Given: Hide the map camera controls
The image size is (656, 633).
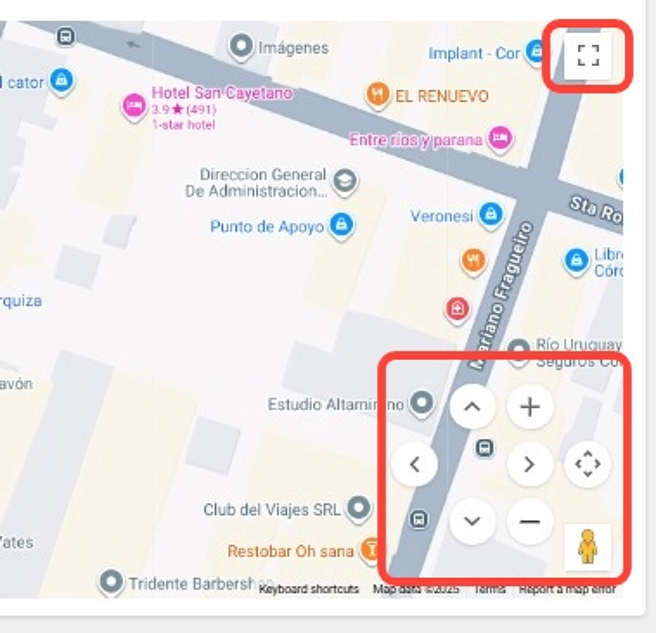Looking at the screenshot, I should (587, 464).
